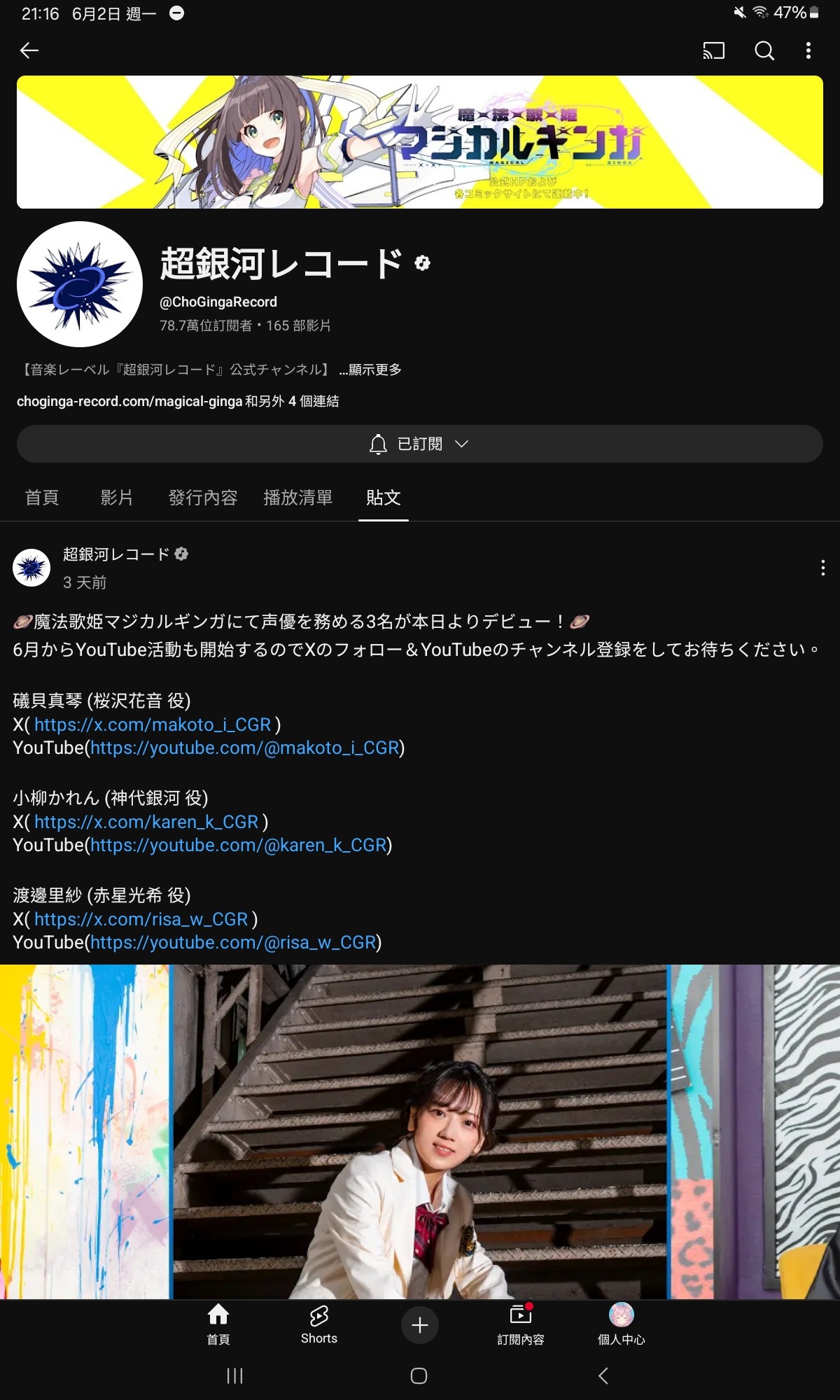Go to Shorts in bottom navigation
This screenshot has height=1400, width=840.
click(x=319, y=1324)
